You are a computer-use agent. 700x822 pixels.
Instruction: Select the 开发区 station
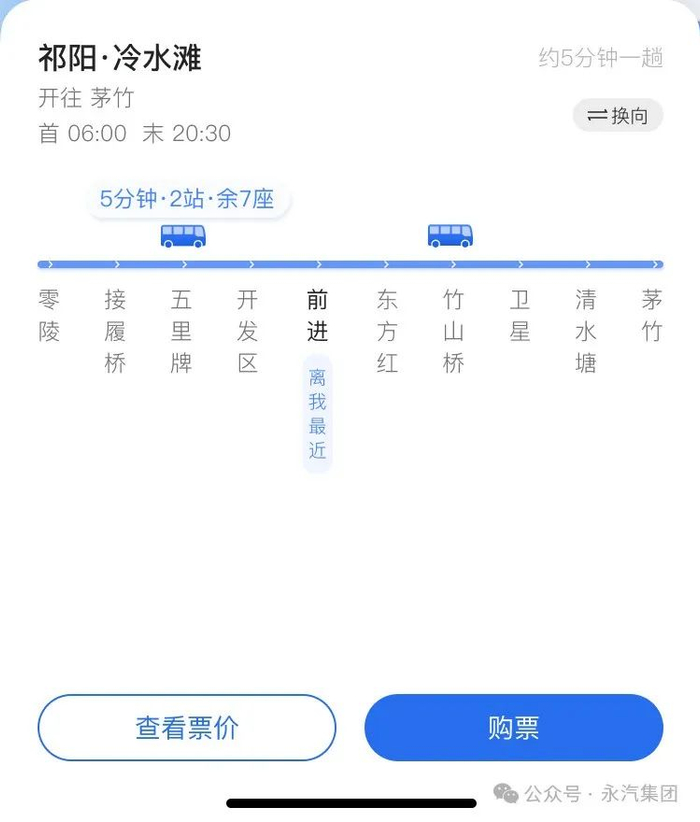click(248, 331)
